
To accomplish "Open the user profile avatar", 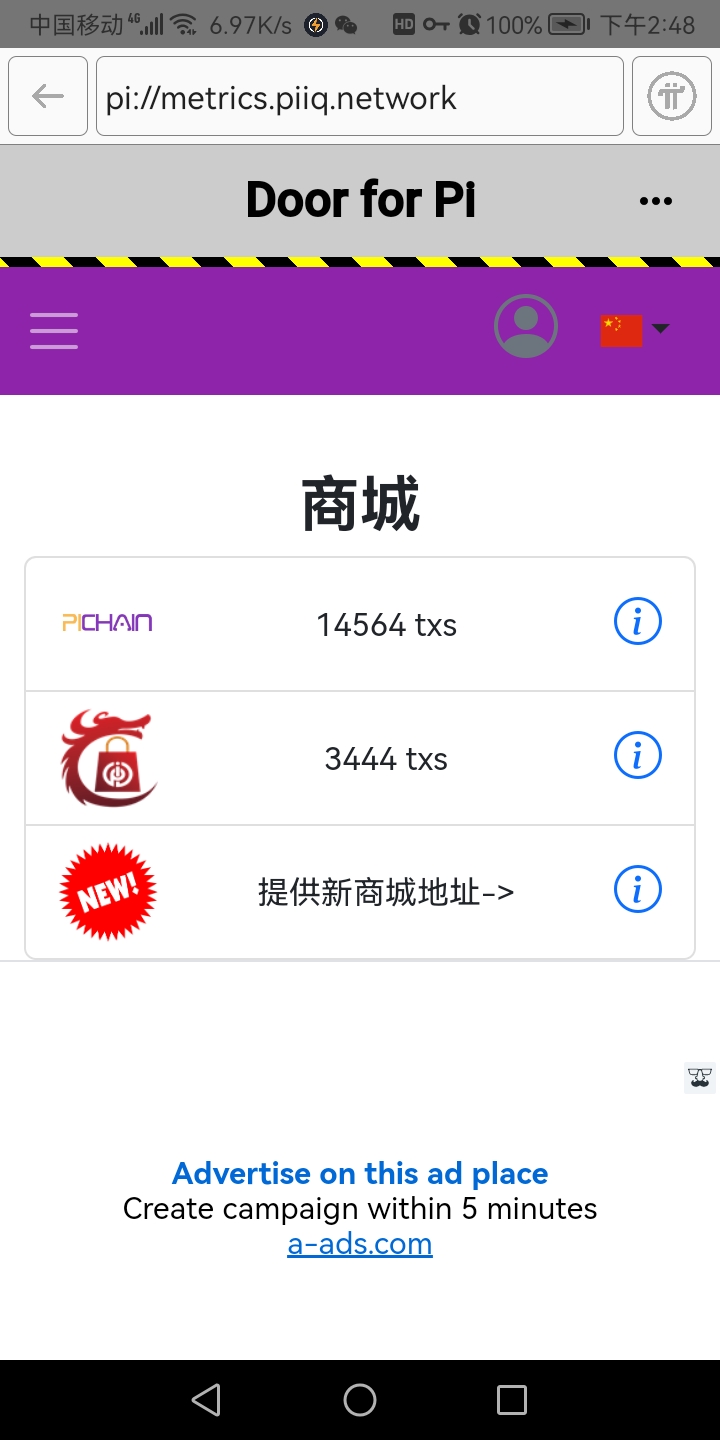I will [526, 326].
